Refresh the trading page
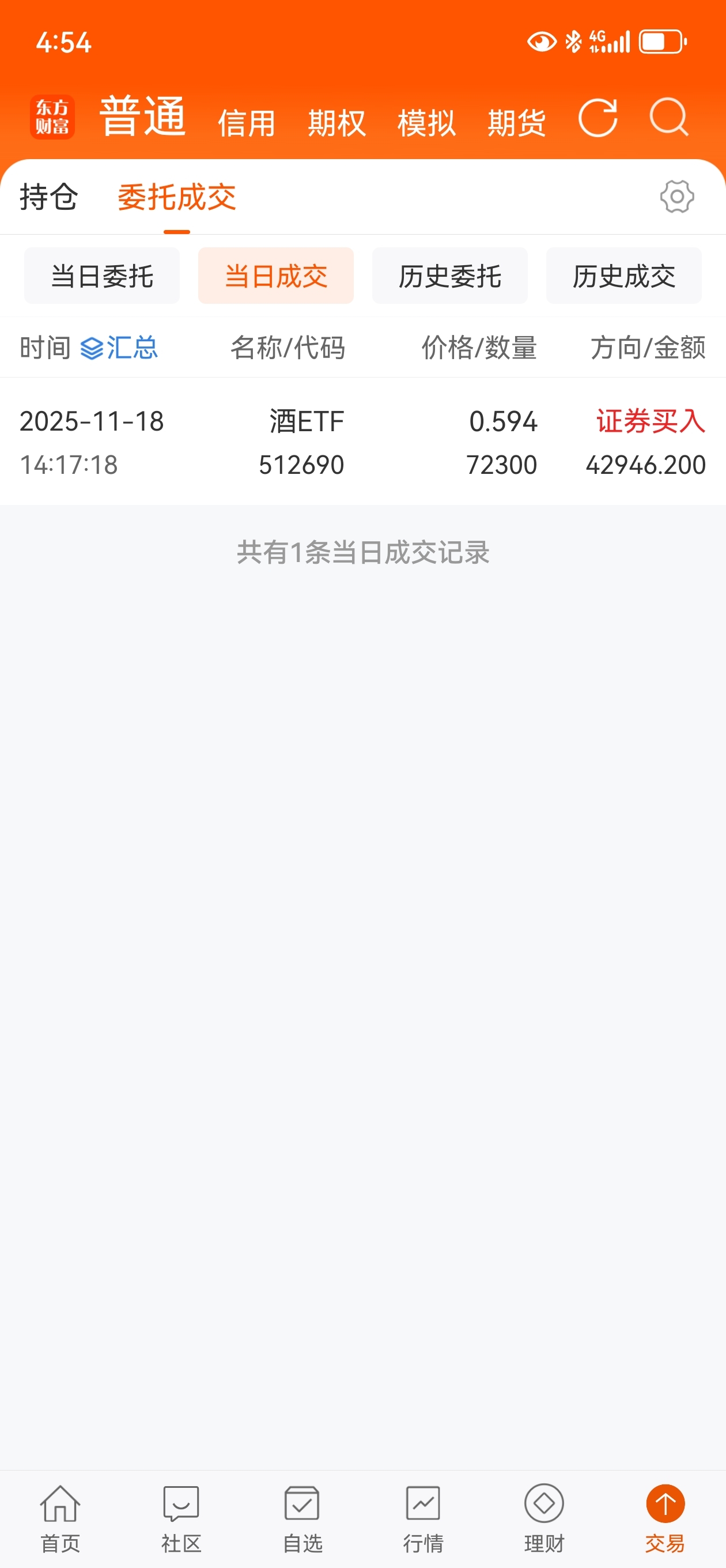Image resolution: width=726 pixels, height=1568 pixels. point(598,118)
